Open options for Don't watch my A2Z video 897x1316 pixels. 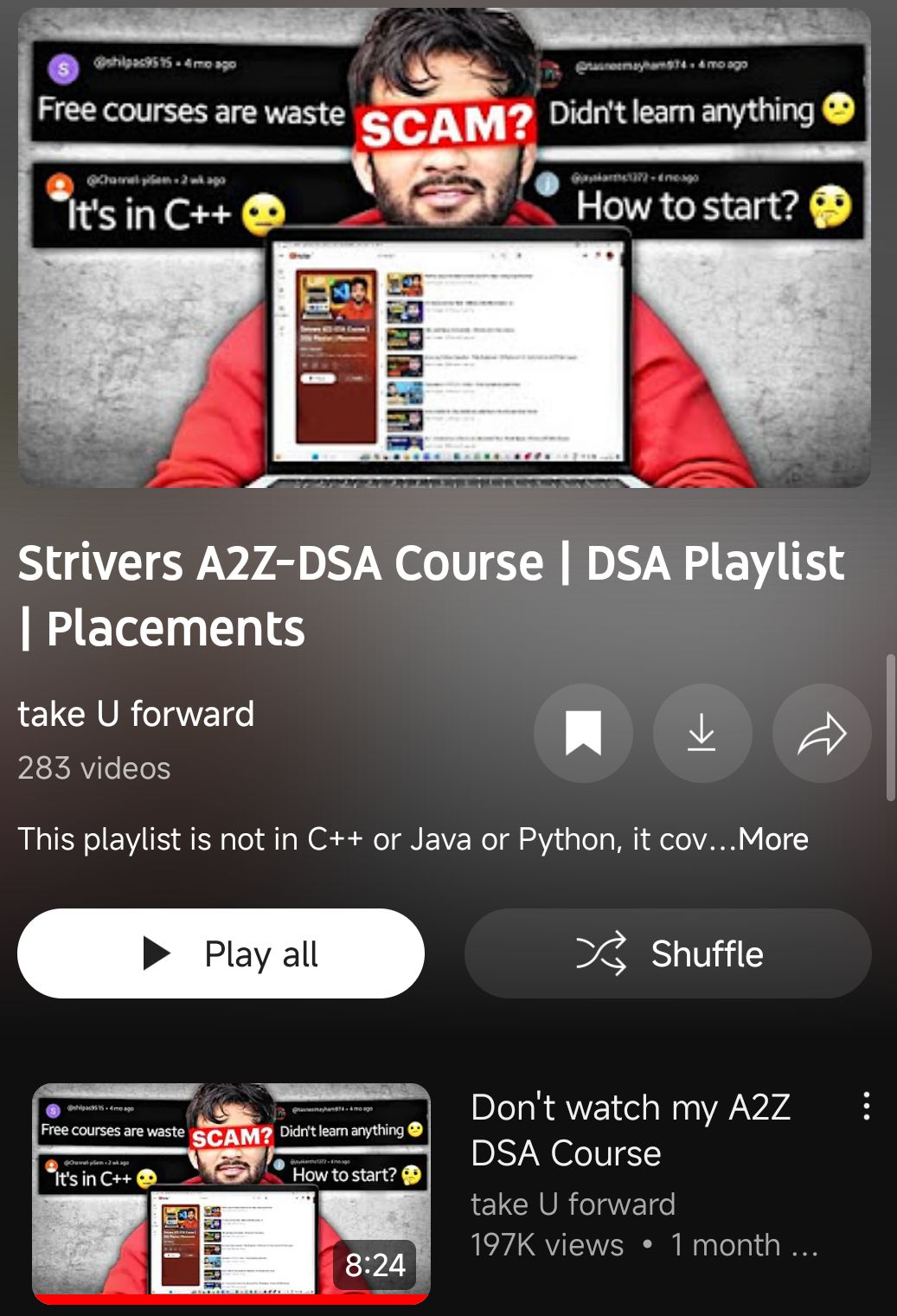[x=866, y=1107]
